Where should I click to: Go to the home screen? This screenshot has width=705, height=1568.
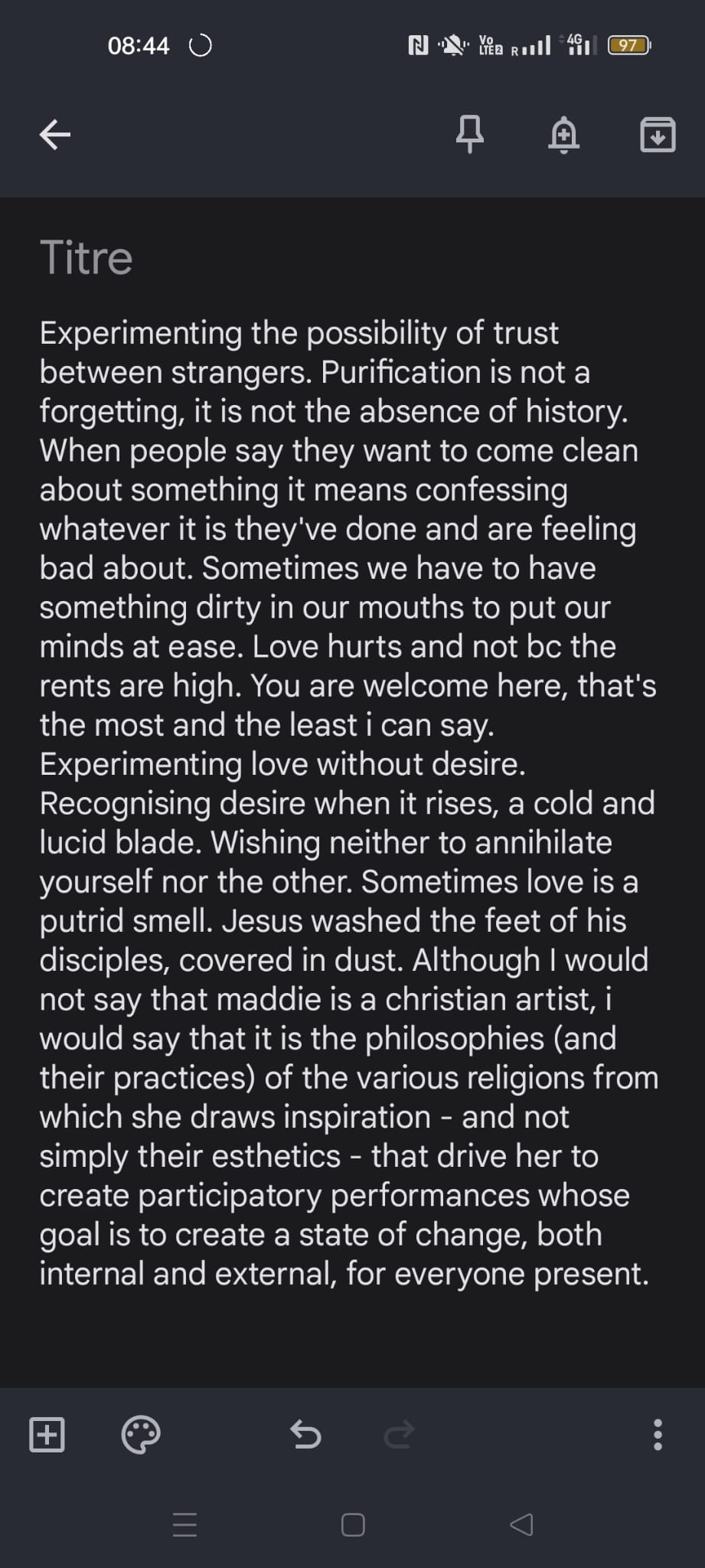[353, 1525]
